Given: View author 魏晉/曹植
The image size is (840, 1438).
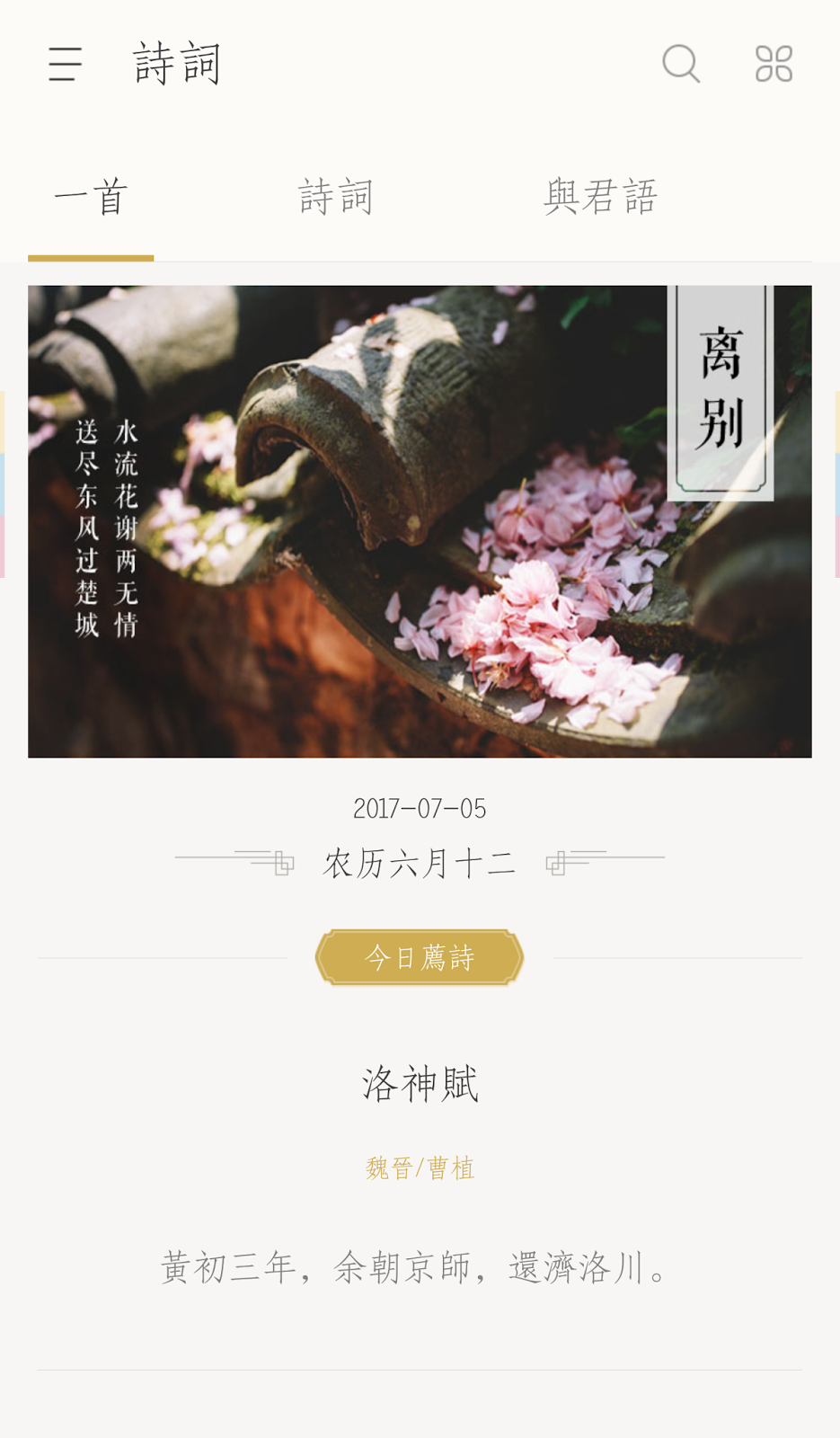Looking at the screenshot, I should click(420, 1167).
